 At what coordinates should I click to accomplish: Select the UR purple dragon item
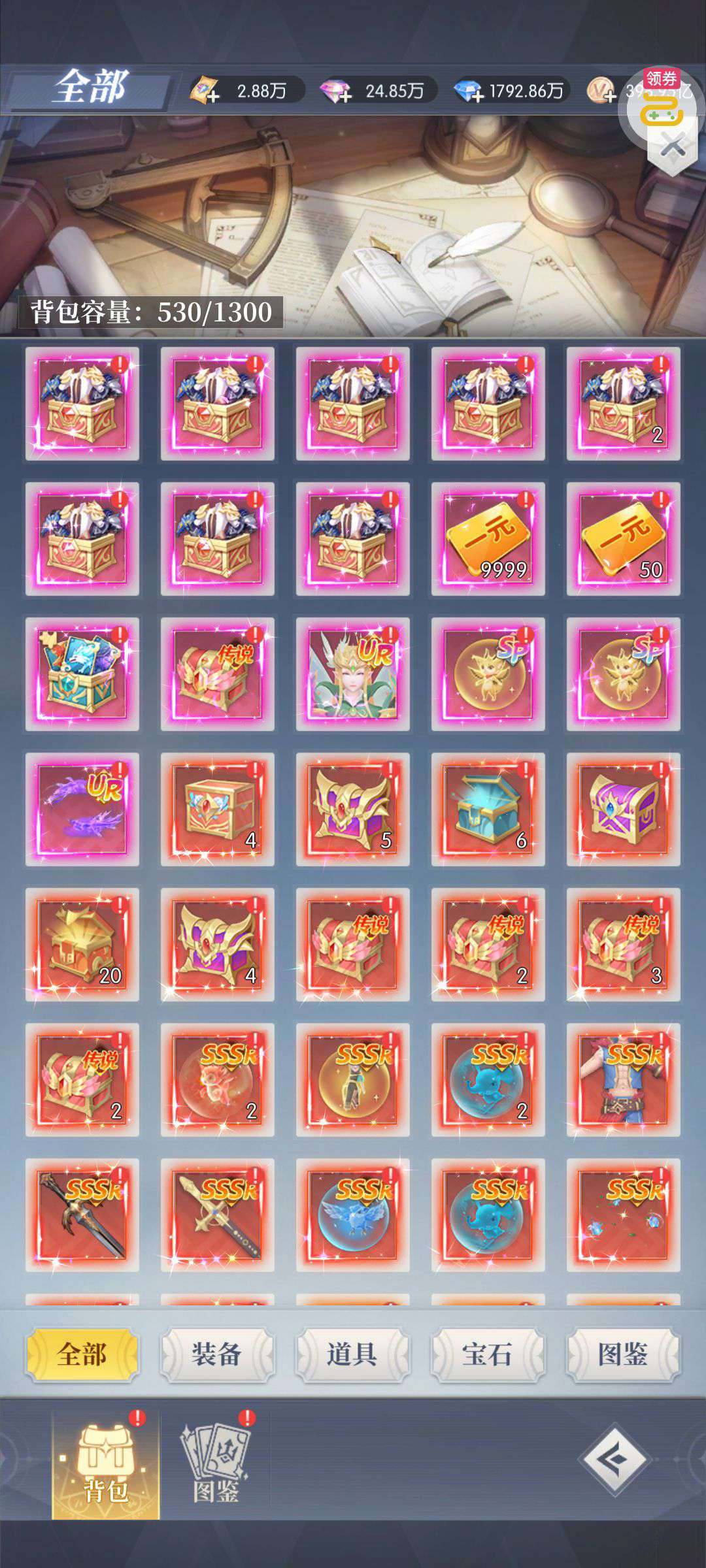pos(82,809)
